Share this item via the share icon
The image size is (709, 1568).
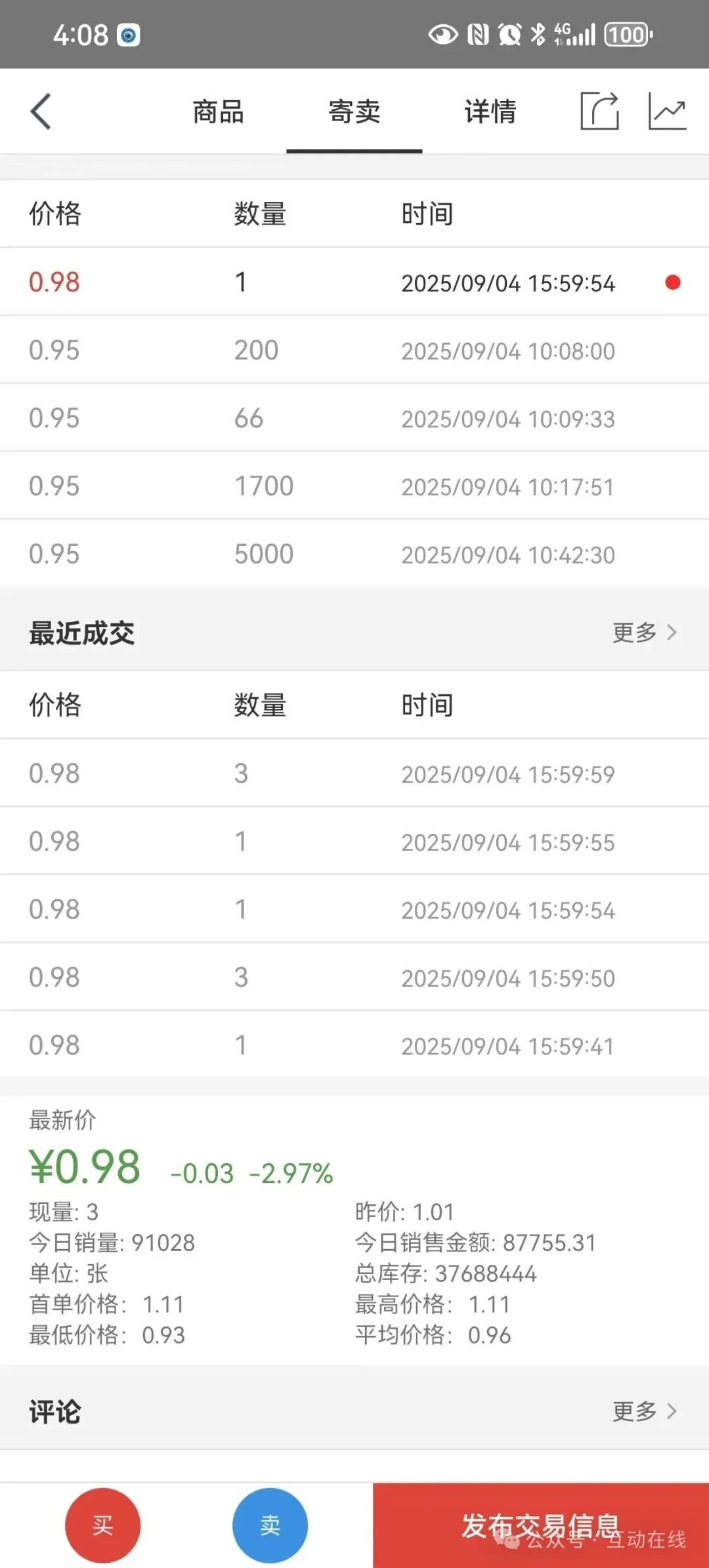600,111
